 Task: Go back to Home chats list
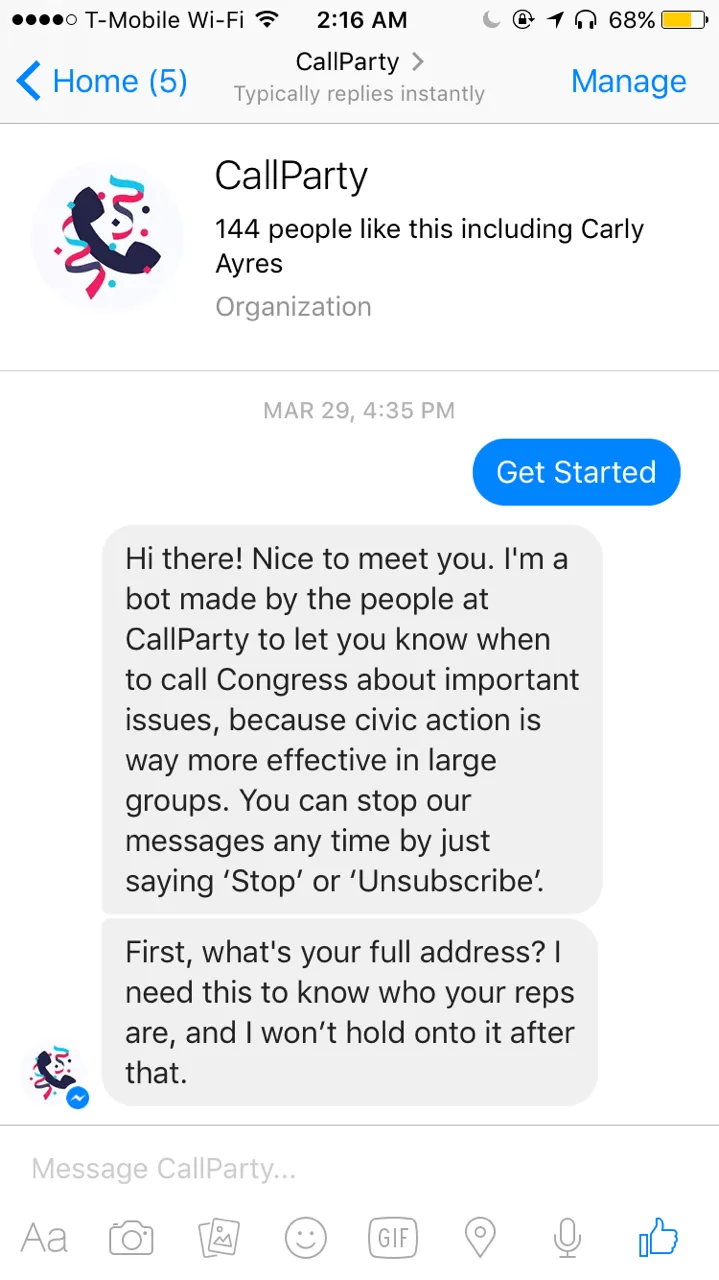click(102, 81)
